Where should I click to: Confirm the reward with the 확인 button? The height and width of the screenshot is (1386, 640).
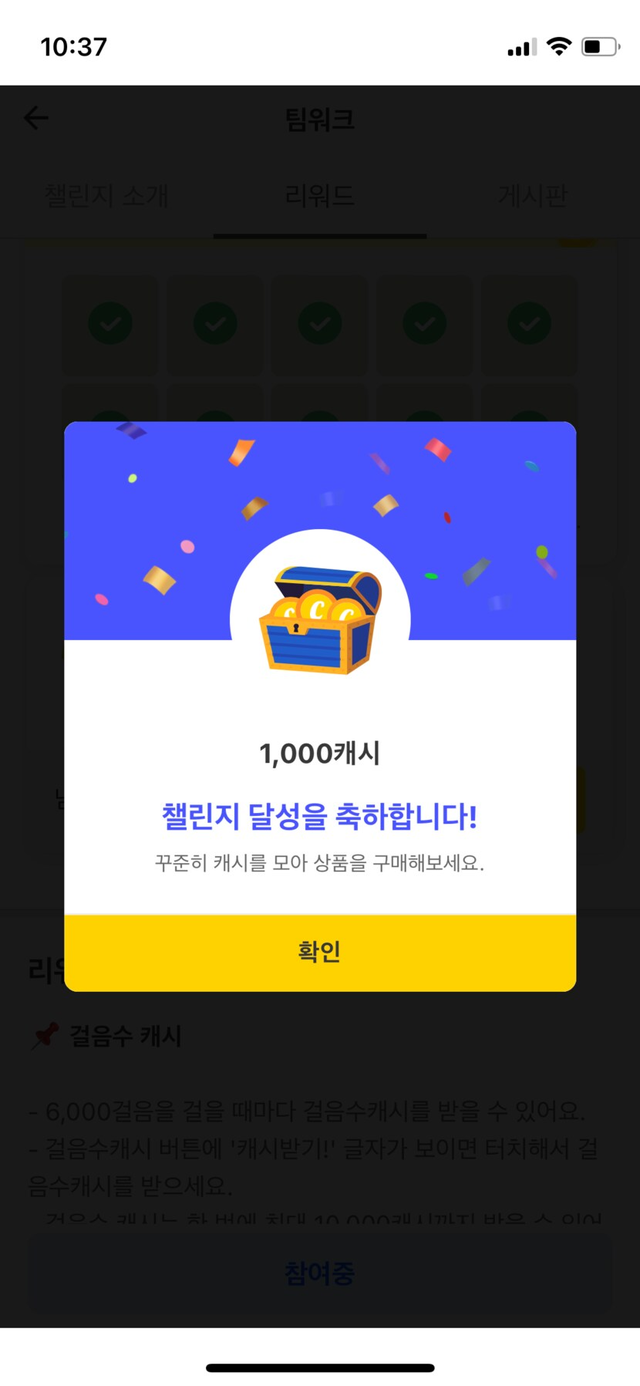pyautogui.click(x=320, y=952)
